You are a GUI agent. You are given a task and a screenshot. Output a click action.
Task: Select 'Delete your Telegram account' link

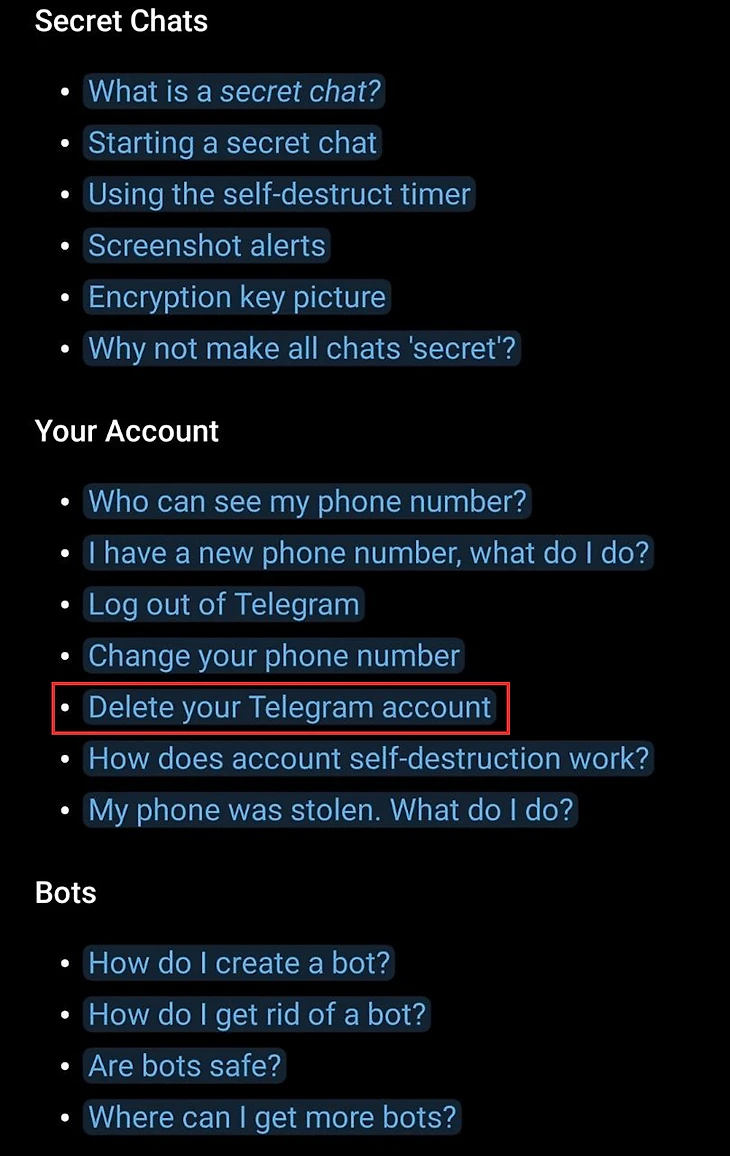(290, 707)
